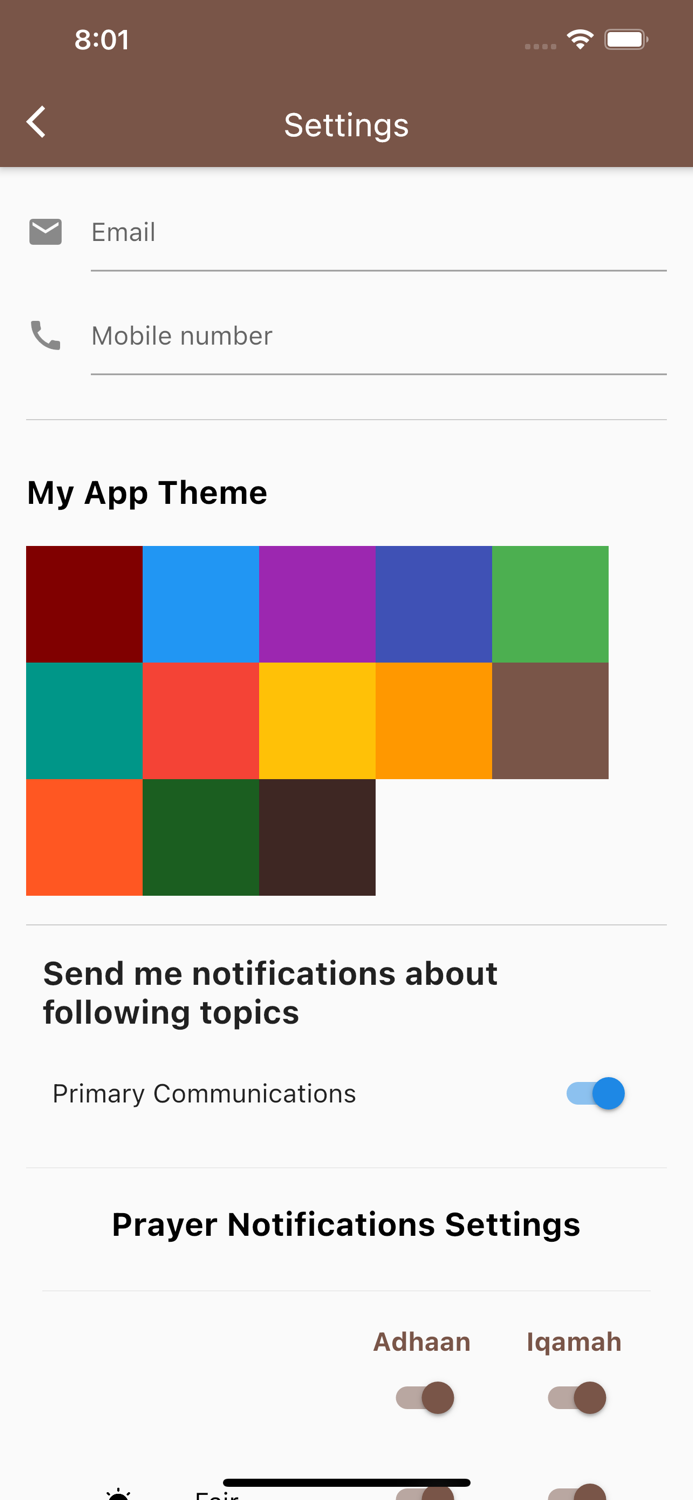Choose the light green theme color

[x=550, y=604]
